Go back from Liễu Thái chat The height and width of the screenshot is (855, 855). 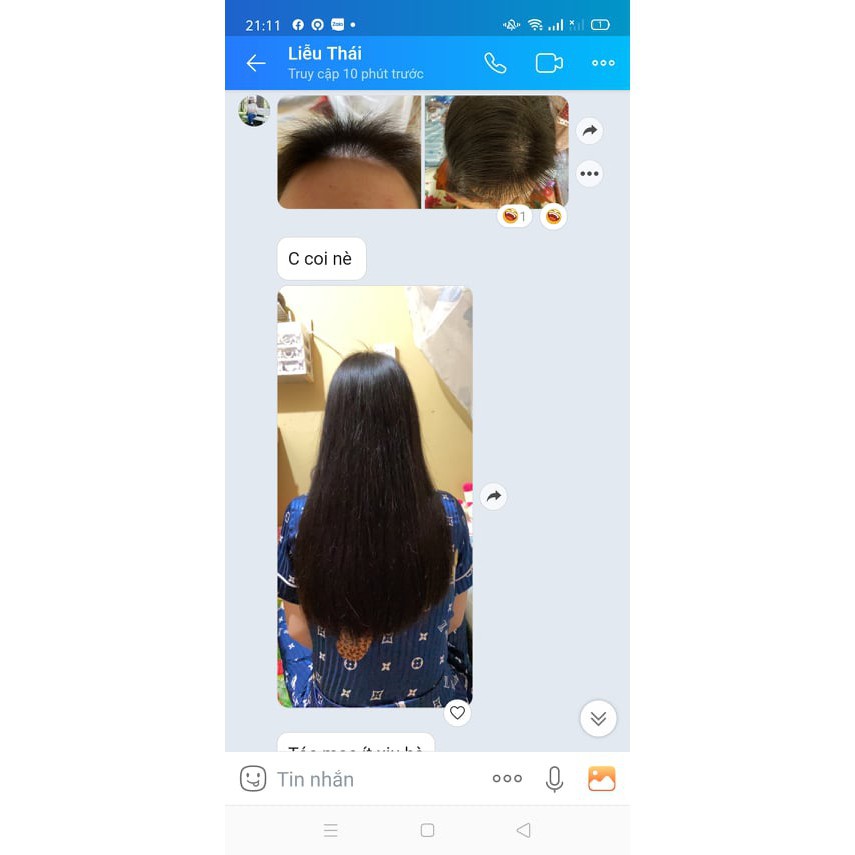pos(256,63)
